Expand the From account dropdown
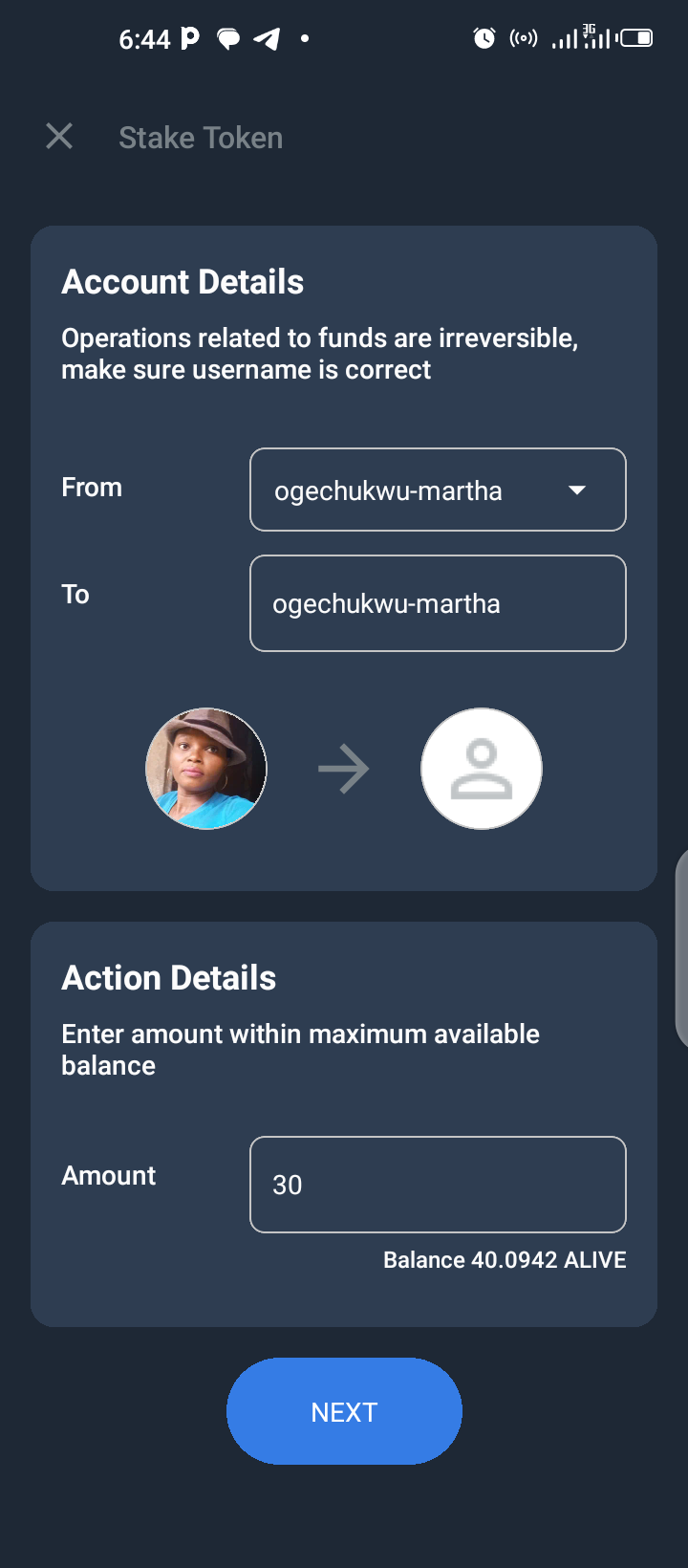688x1568 pixels. point(438,490)
